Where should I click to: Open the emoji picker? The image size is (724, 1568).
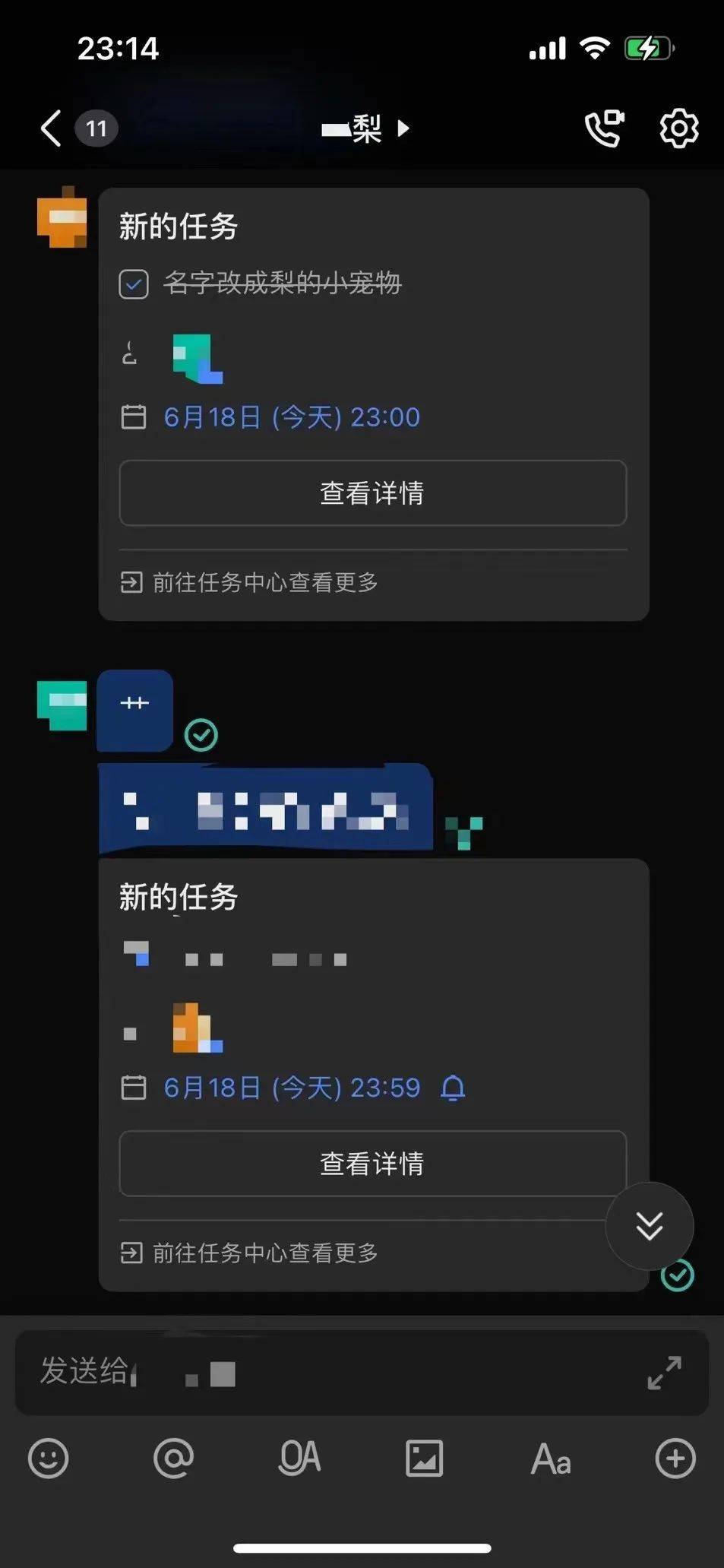[x=48, y=1459]
